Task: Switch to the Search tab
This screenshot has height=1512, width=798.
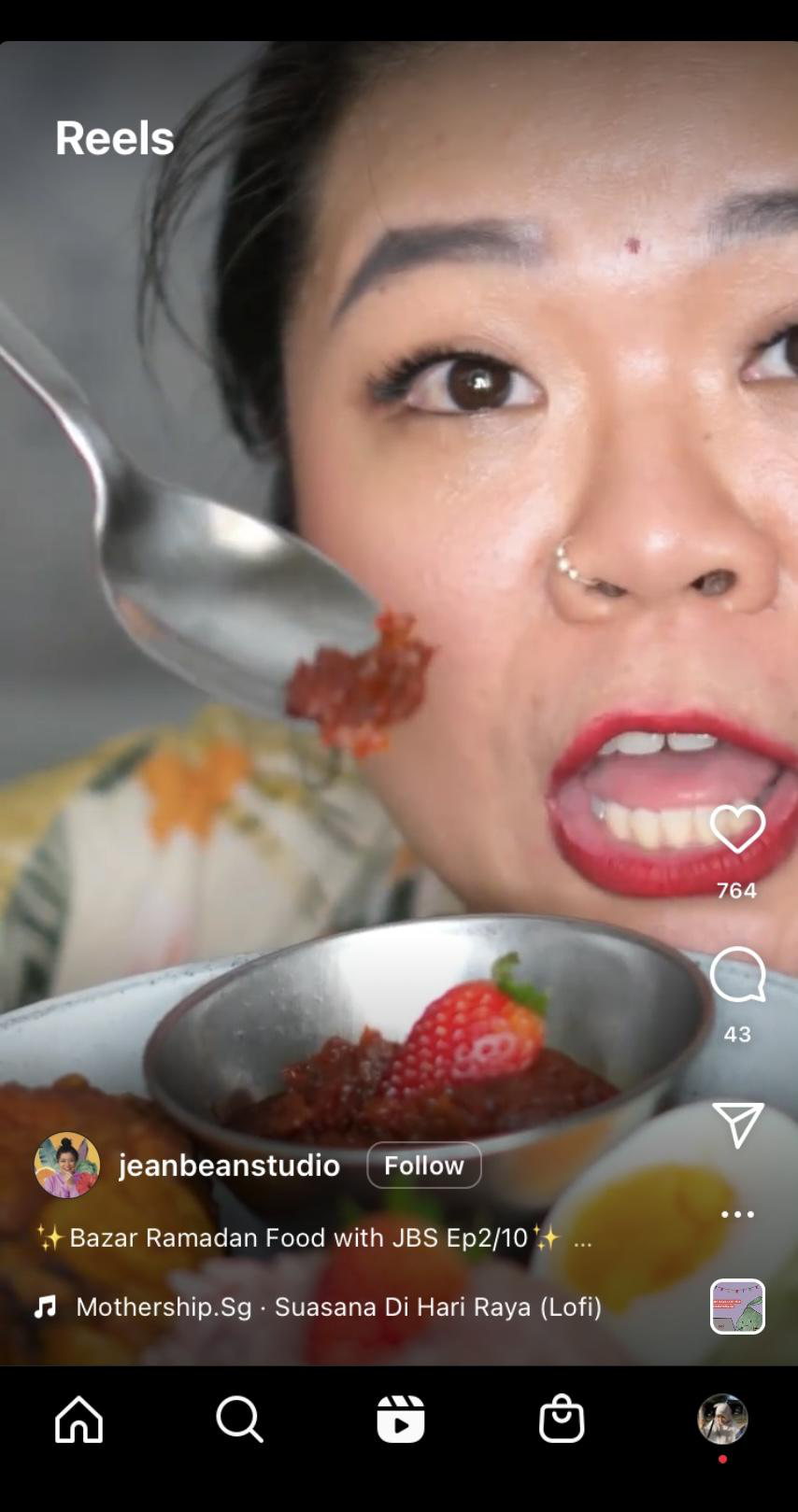Action: coord(239,1420)
